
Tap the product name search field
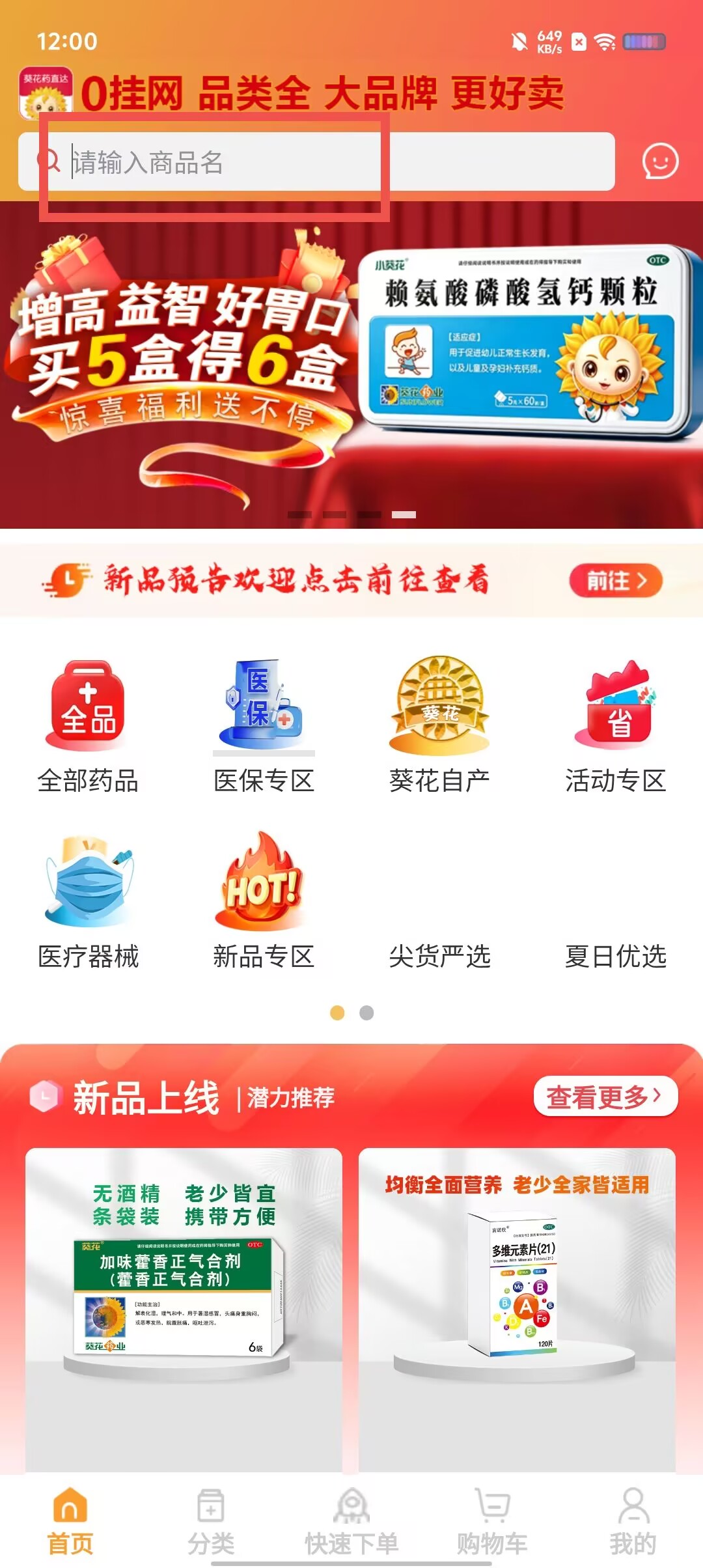(316, 161)
